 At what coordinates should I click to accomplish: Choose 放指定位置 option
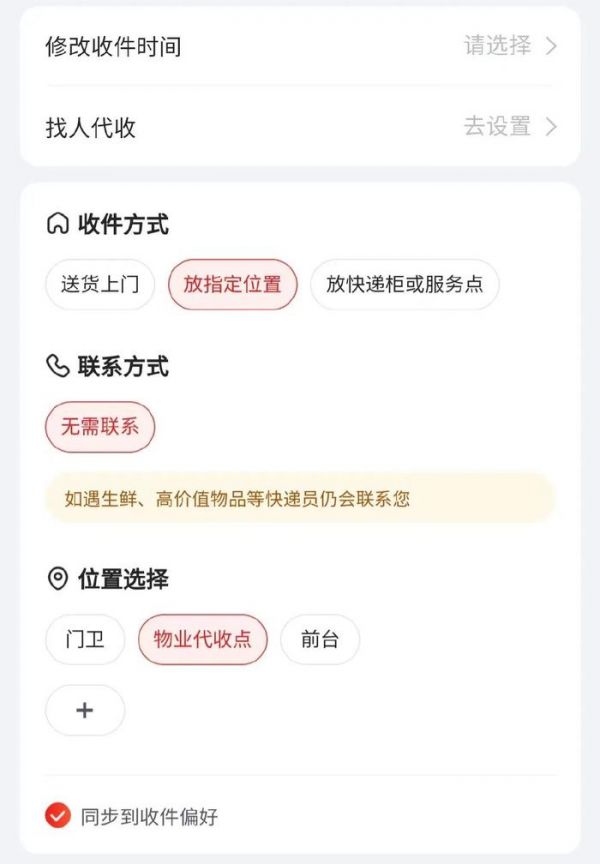[x=232, y=284]
